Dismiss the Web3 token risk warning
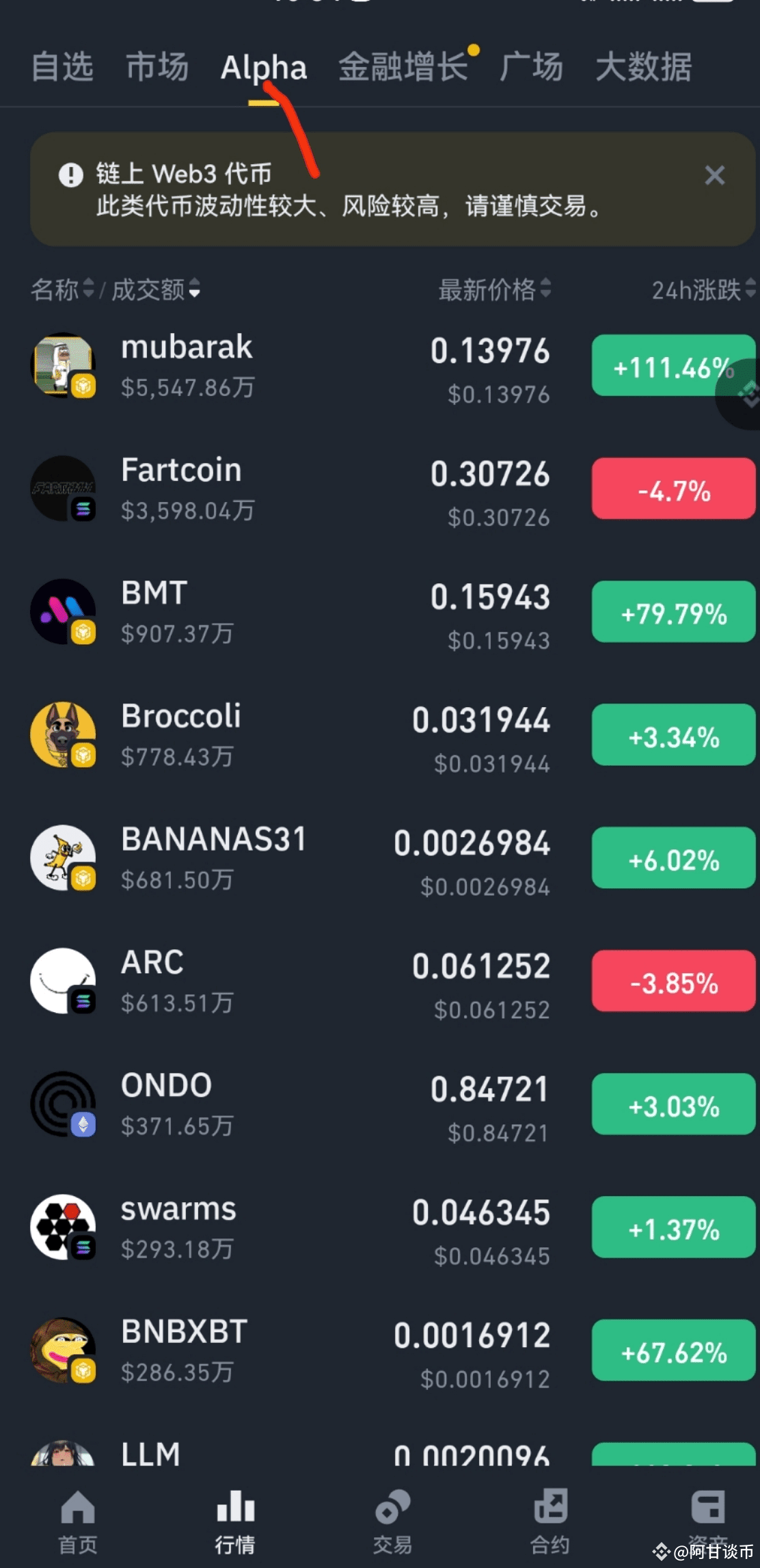The height and width of the screenshot is (1568, 760). (715, 176)
